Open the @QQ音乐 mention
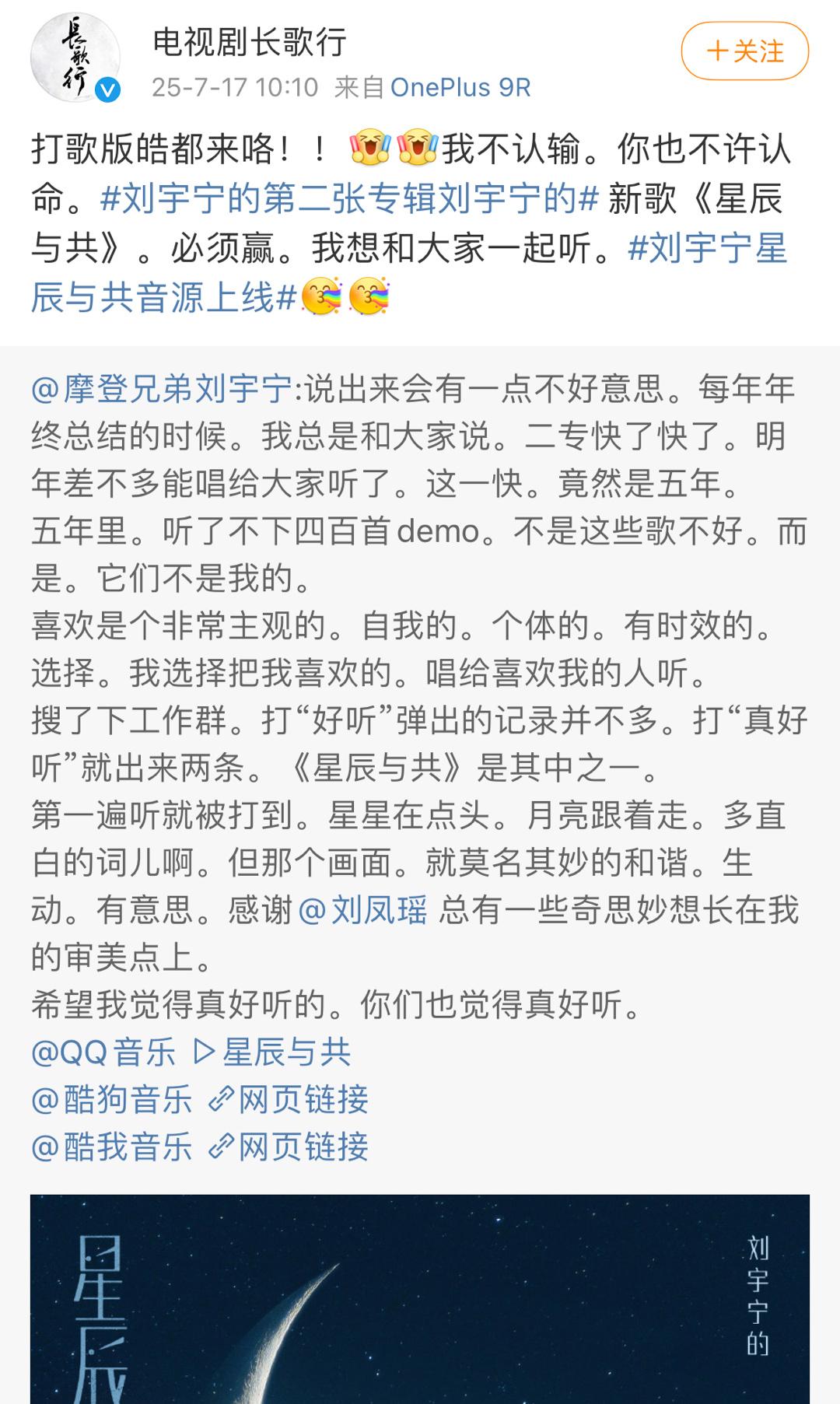 point(103,1052)
